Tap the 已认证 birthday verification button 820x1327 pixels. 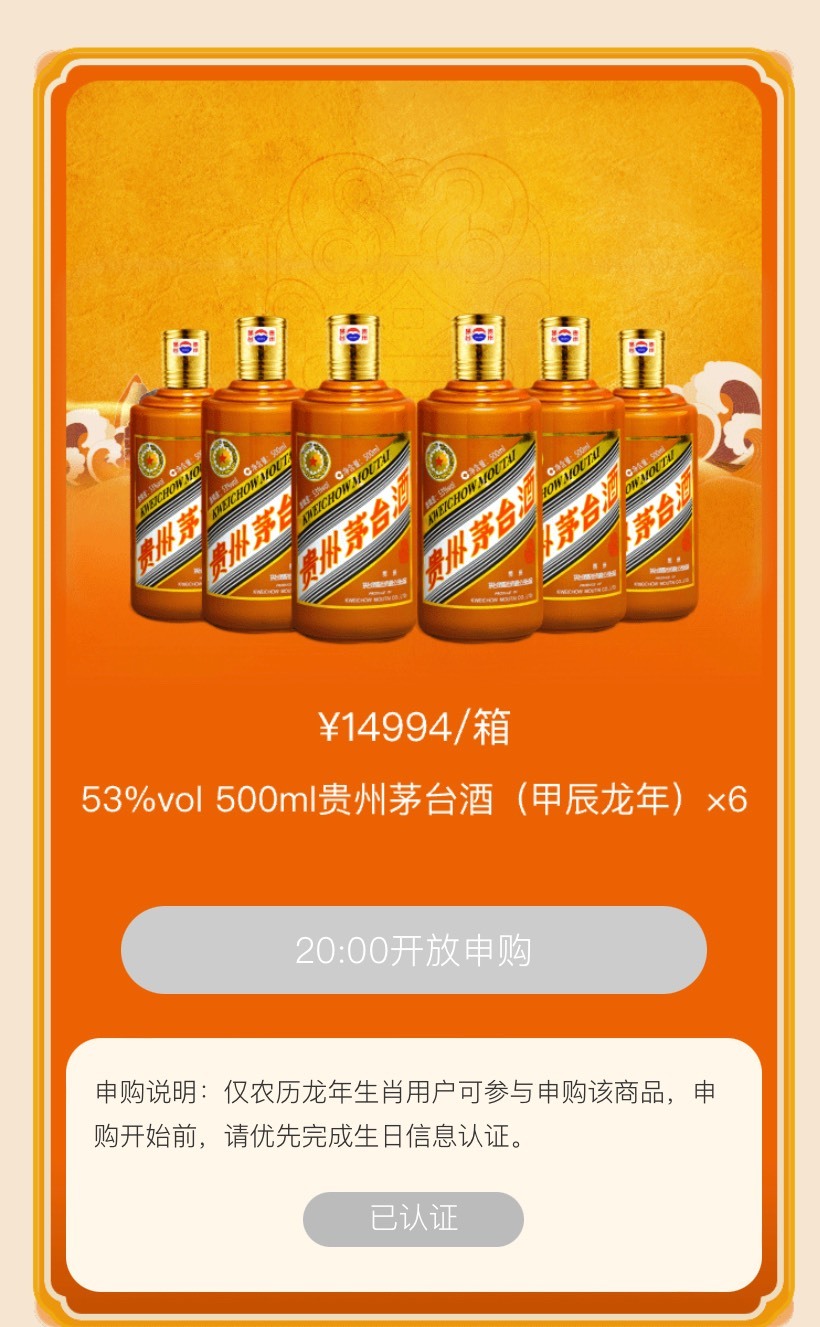[413, 1219]
